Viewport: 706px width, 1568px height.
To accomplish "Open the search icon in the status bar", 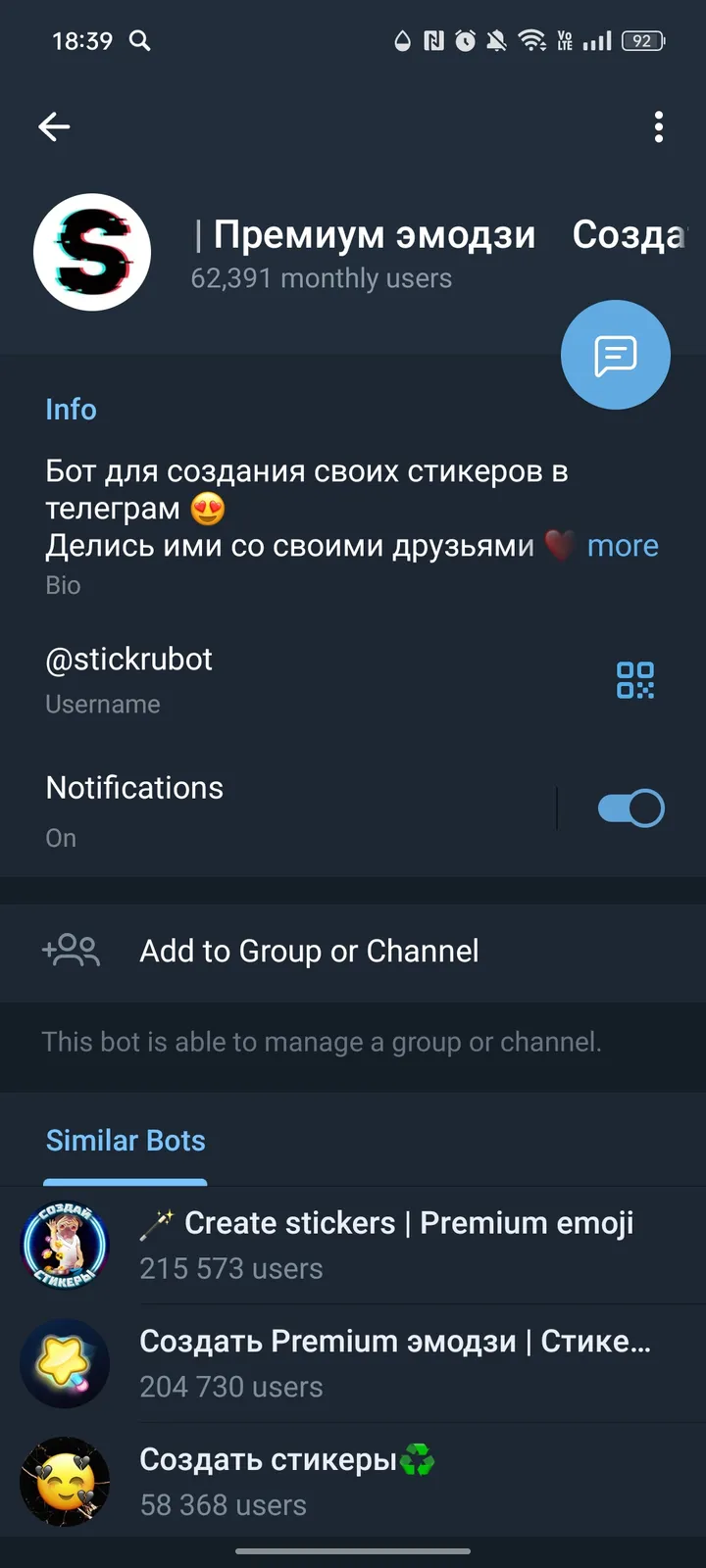I will click(x=139, y=40).
